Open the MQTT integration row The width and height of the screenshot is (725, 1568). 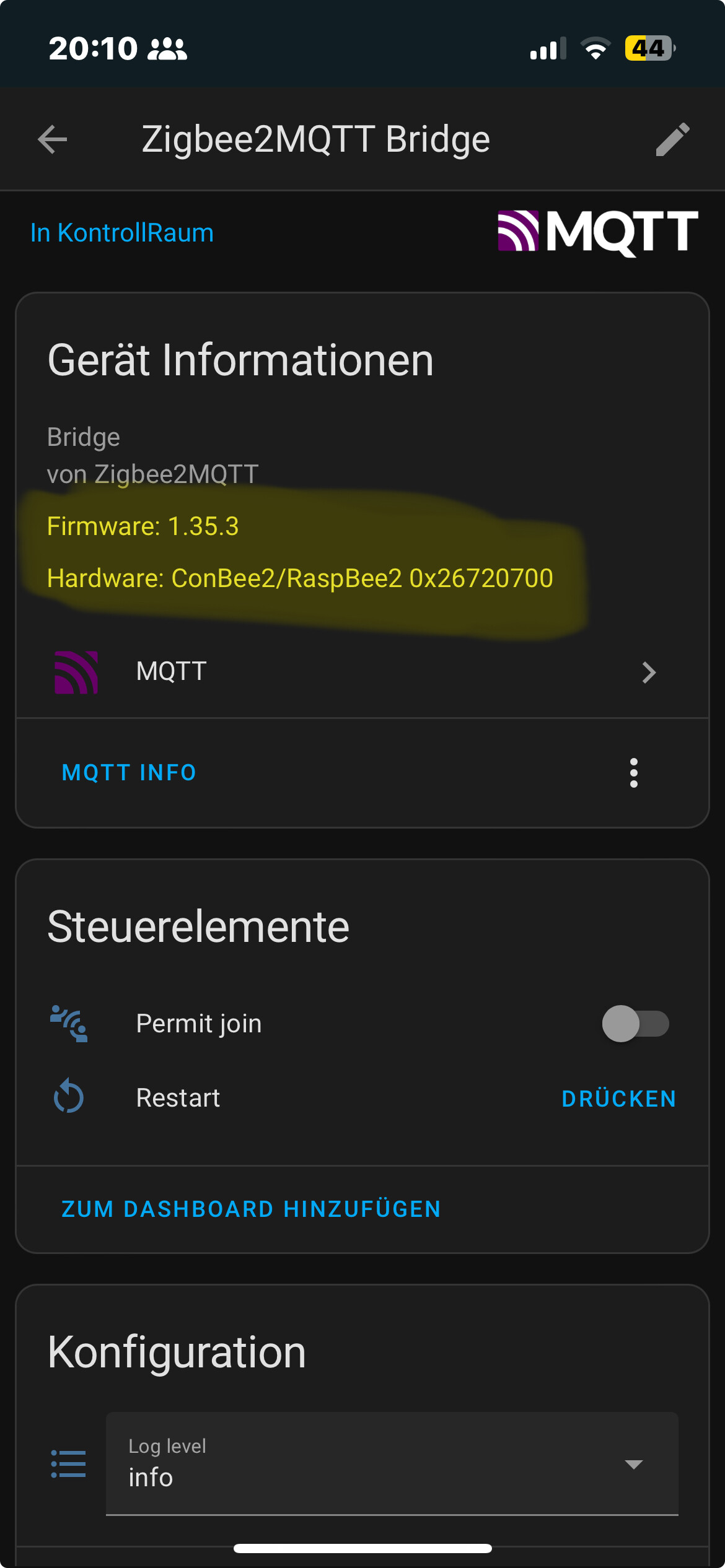tap(362, 672)
